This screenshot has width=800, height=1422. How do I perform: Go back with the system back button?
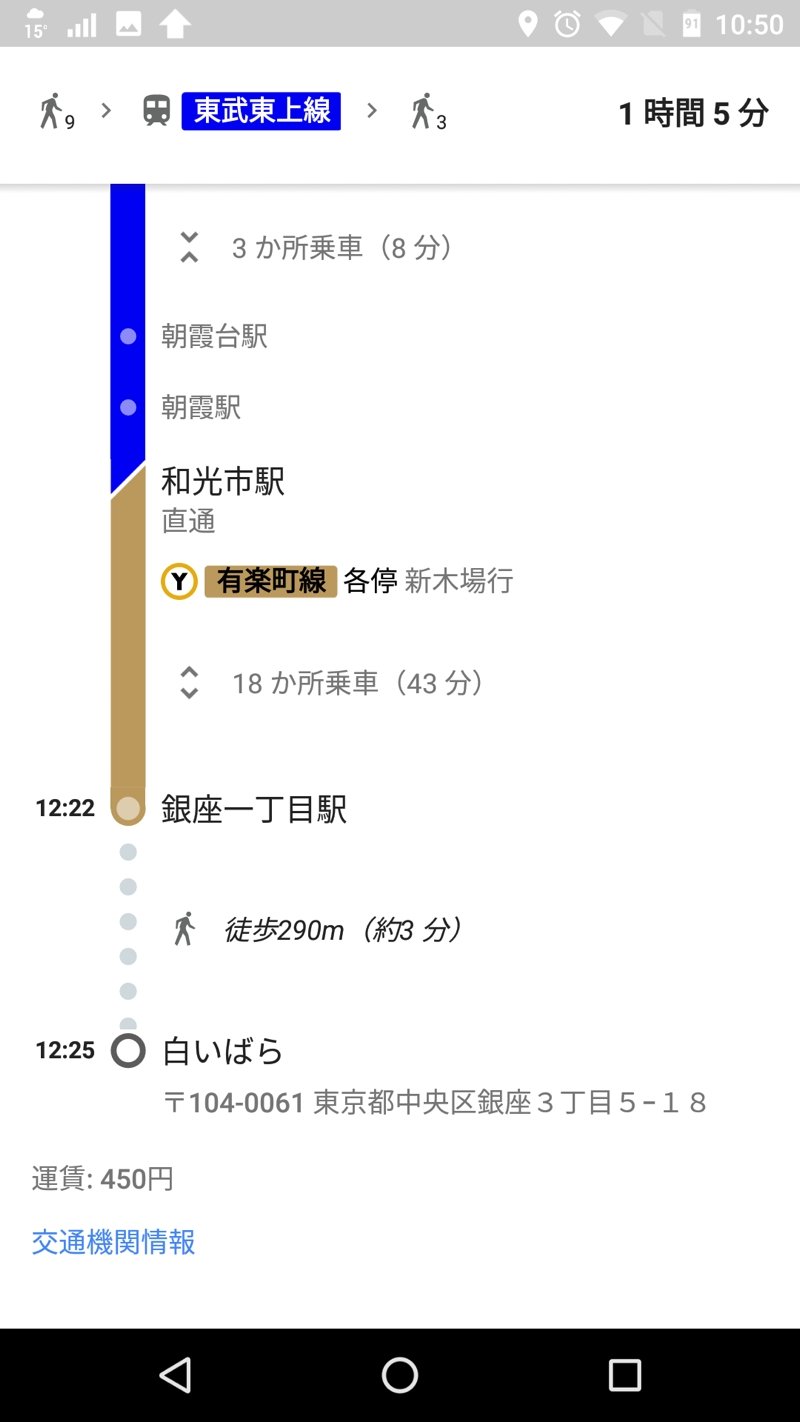click(175, 1376)
